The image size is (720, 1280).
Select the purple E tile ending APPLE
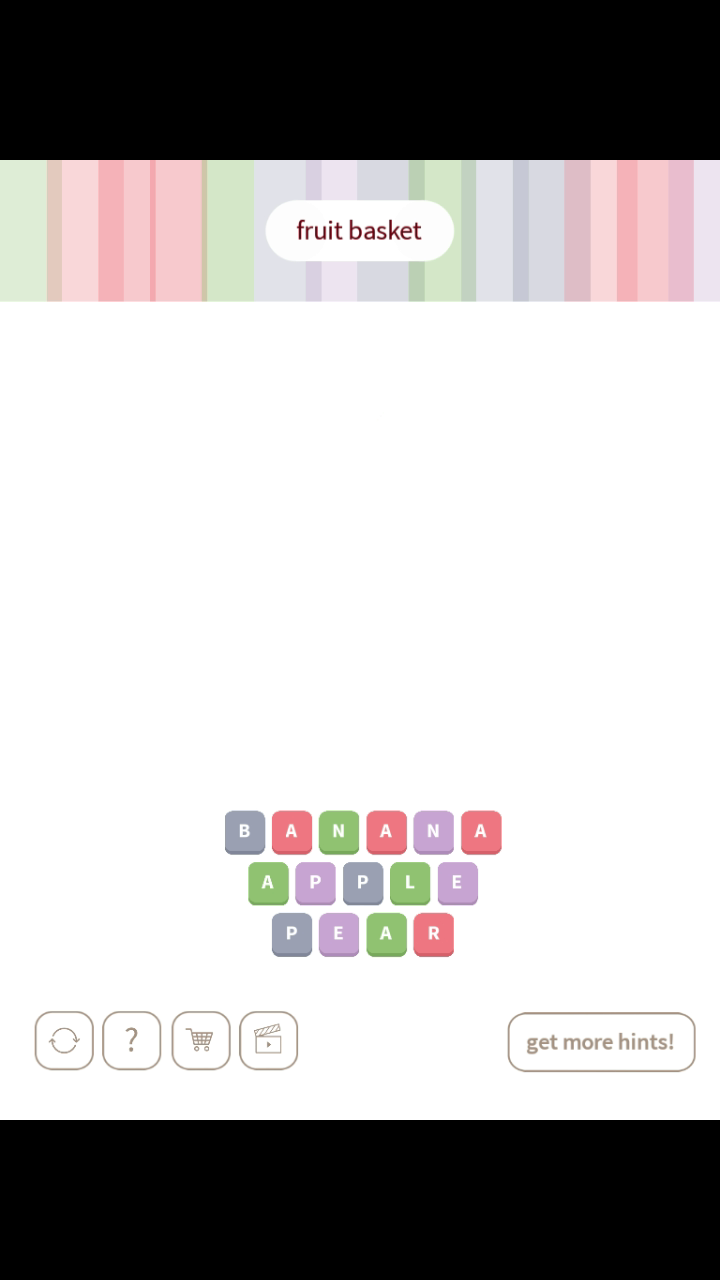click(457, 883)
